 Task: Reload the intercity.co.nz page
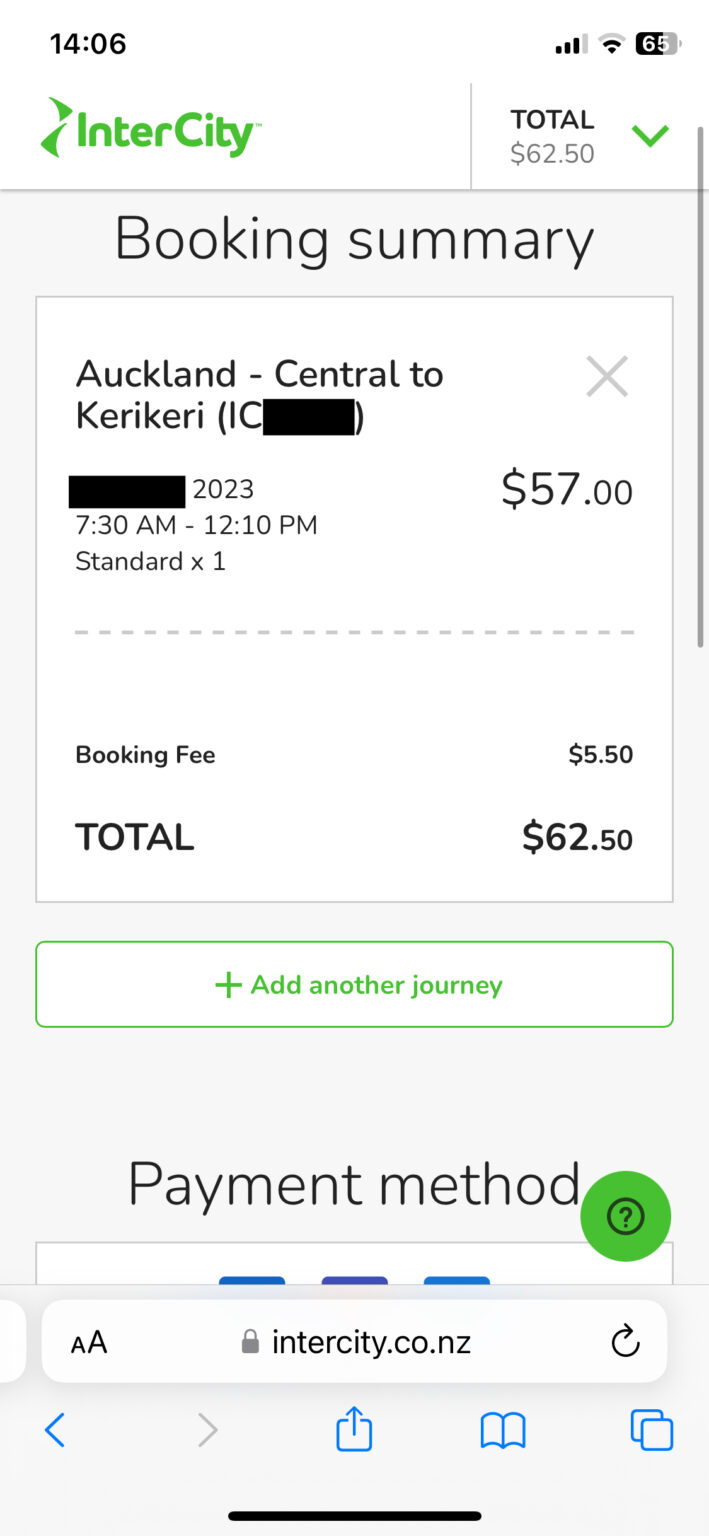[625, 1342]
